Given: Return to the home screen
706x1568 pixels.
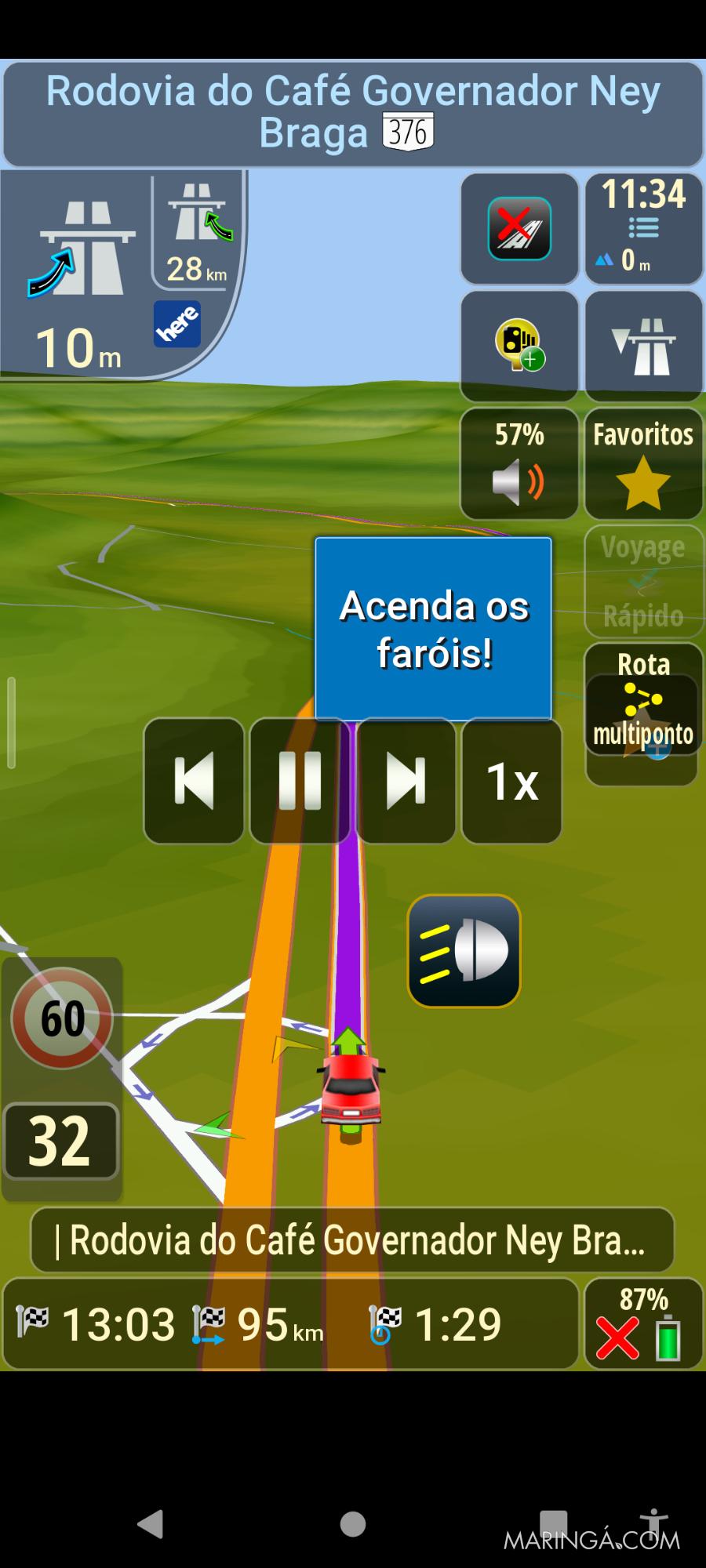Looking at the screenshot, I should (353, 1523).
